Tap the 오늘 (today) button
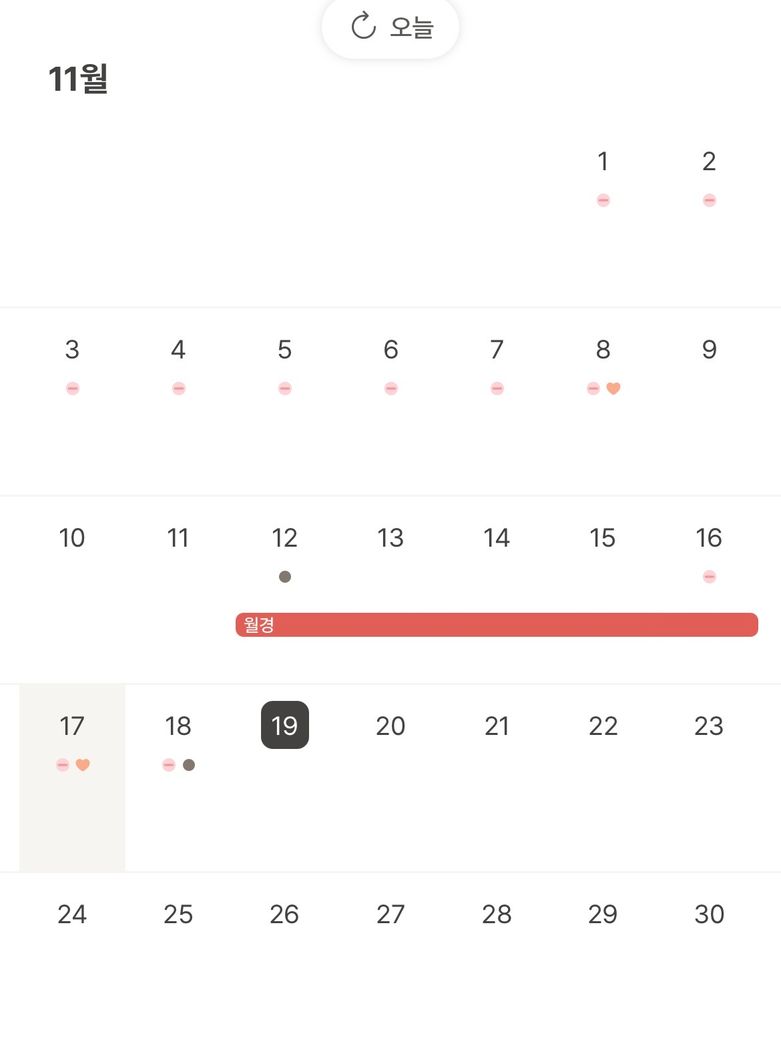This screenshot has width=781, height=1040. (390, 27)
